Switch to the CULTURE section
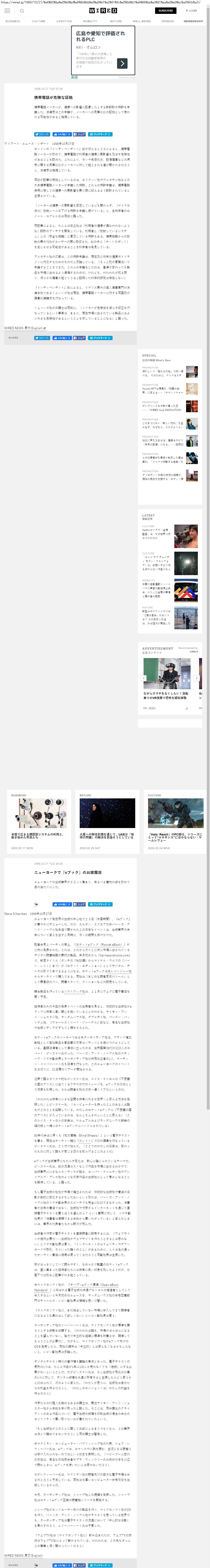210x1568 pixels. pos(38,21)
